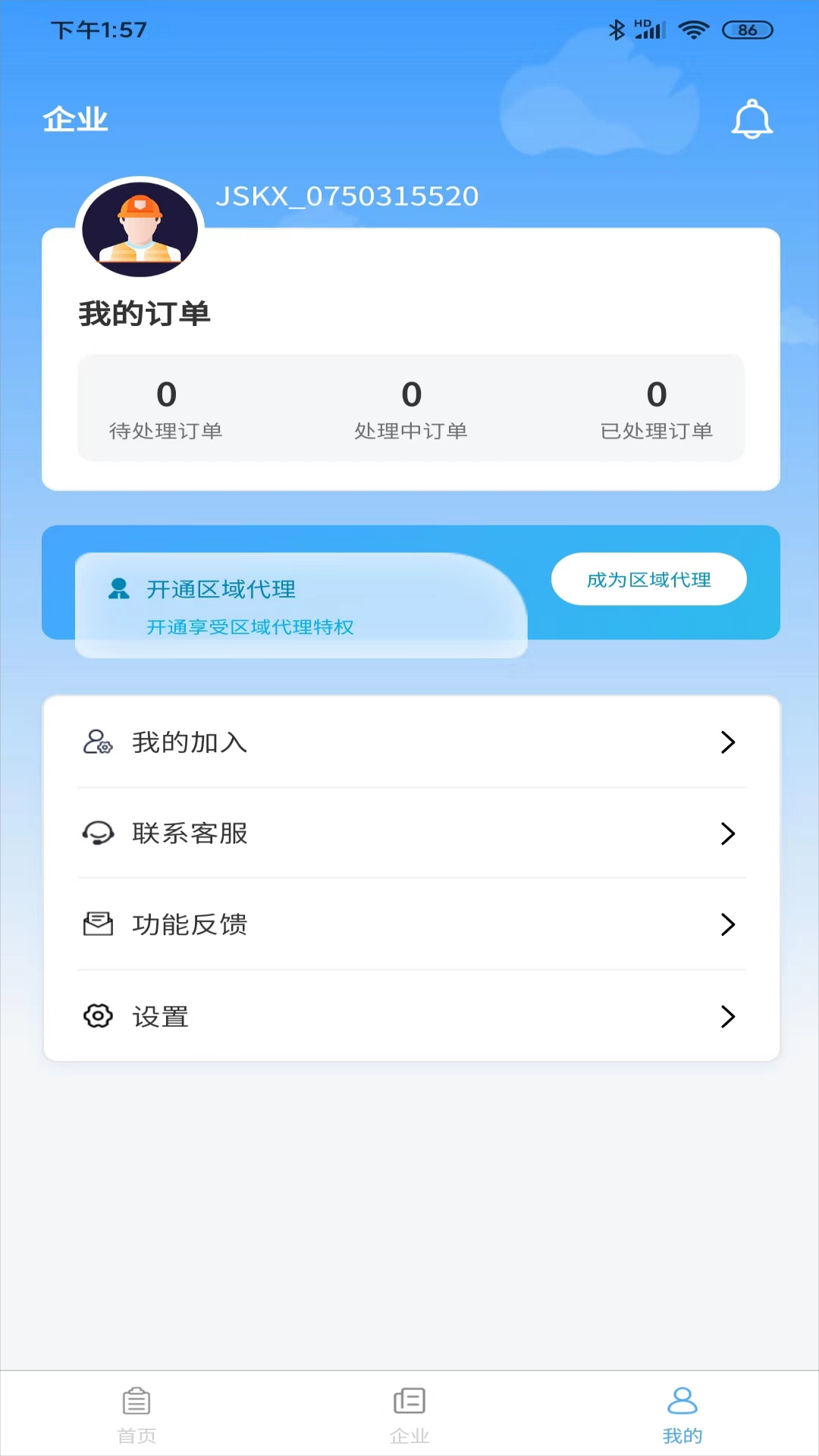Open the 设置 row chevron
This screenshot has height=1456, width=819.
tap(729, 1016)
